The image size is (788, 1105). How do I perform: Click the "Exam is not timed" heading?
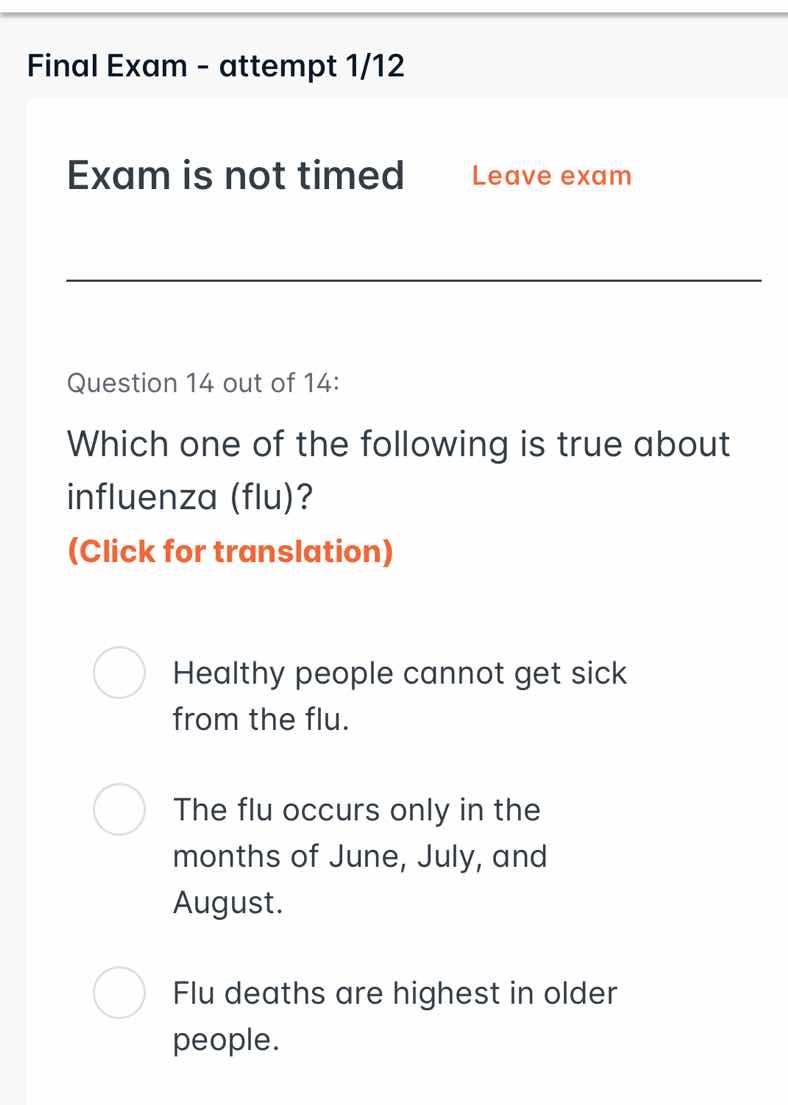pyautogui.click(x=235, y=175)
